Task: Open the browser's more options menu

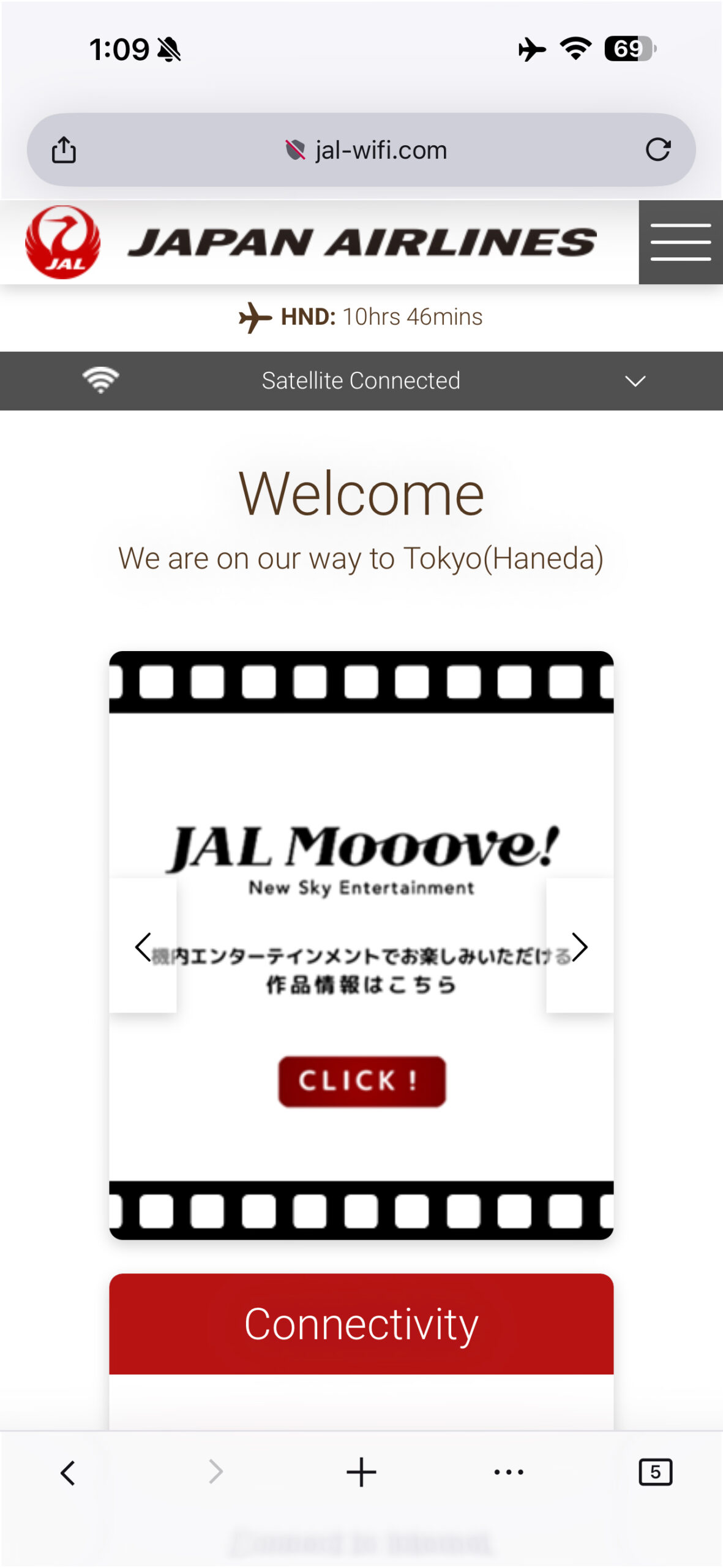Action: pos(509,1472)
